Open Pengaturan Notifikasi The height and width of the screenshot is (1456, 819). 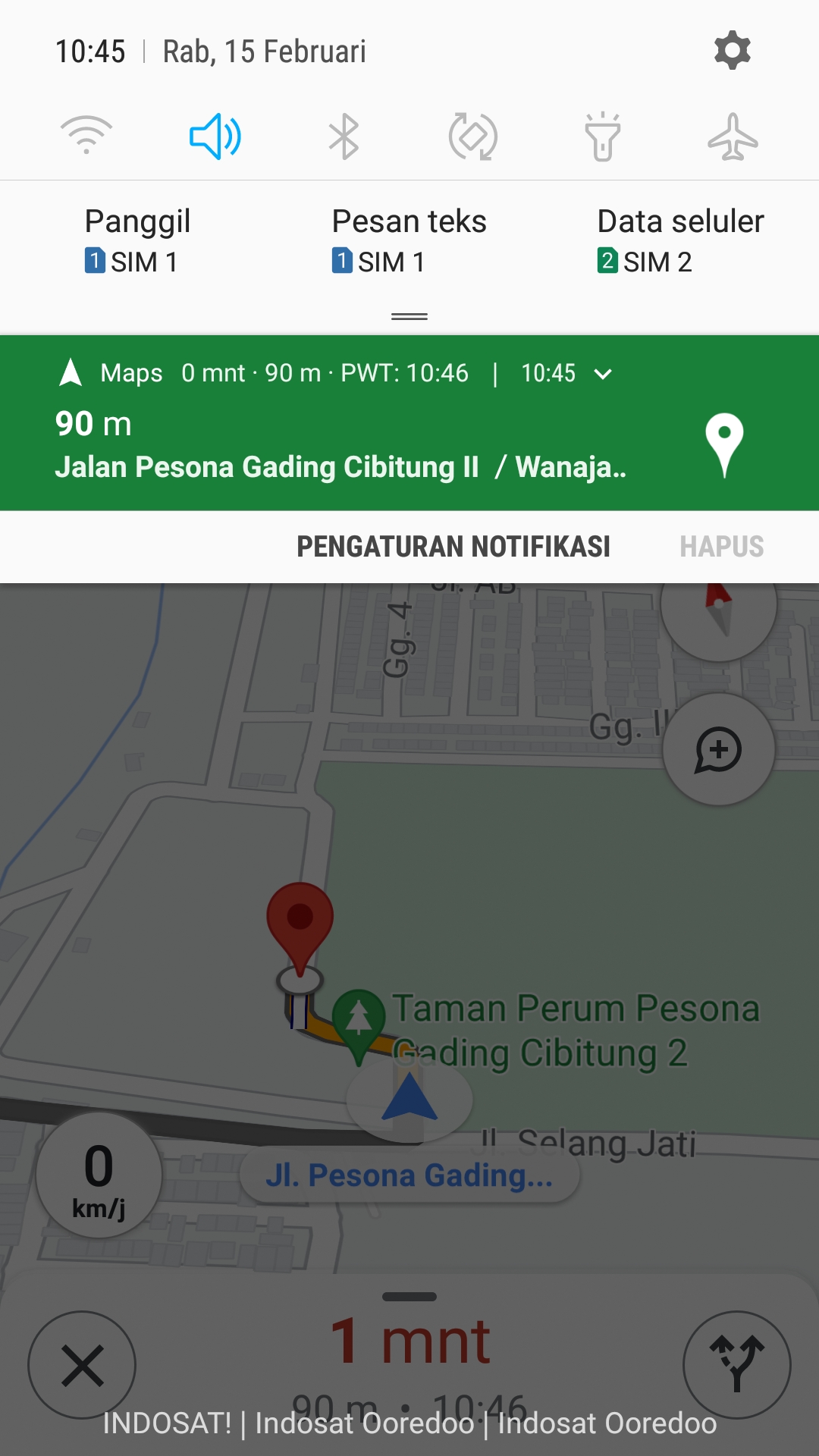[x=453, y=547]
